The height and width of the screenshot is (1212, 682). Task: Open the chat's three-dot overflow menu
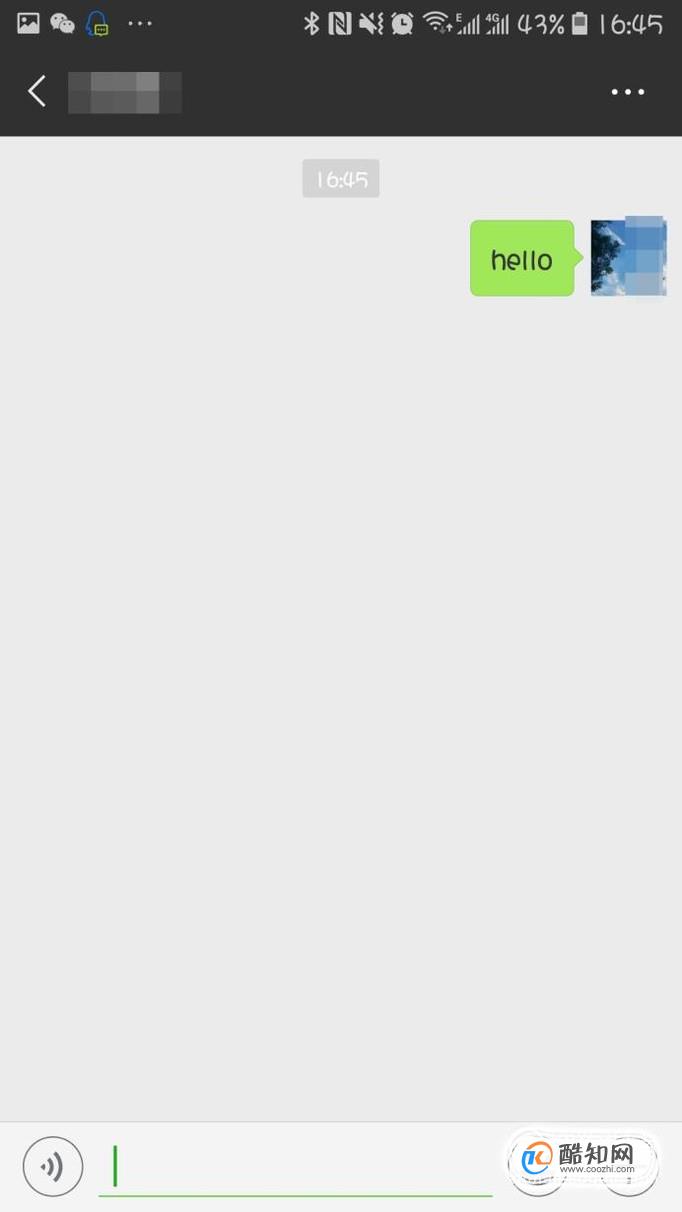(628, 92)
